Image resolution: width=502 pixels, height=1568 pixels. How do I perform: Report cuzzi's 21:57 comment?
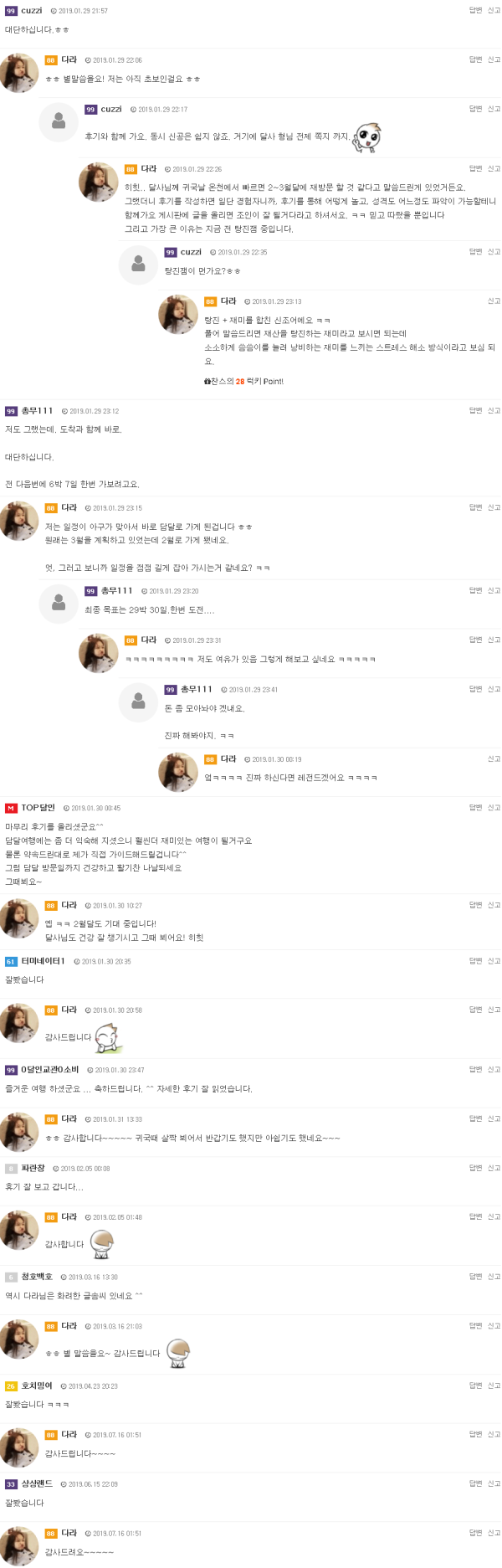494,11
